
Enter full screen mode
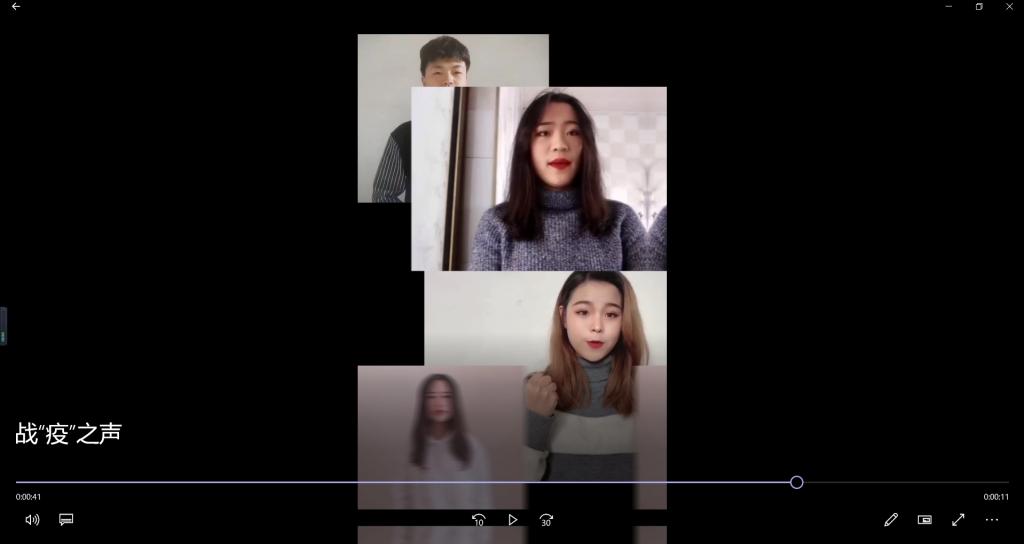click(958, 520)
